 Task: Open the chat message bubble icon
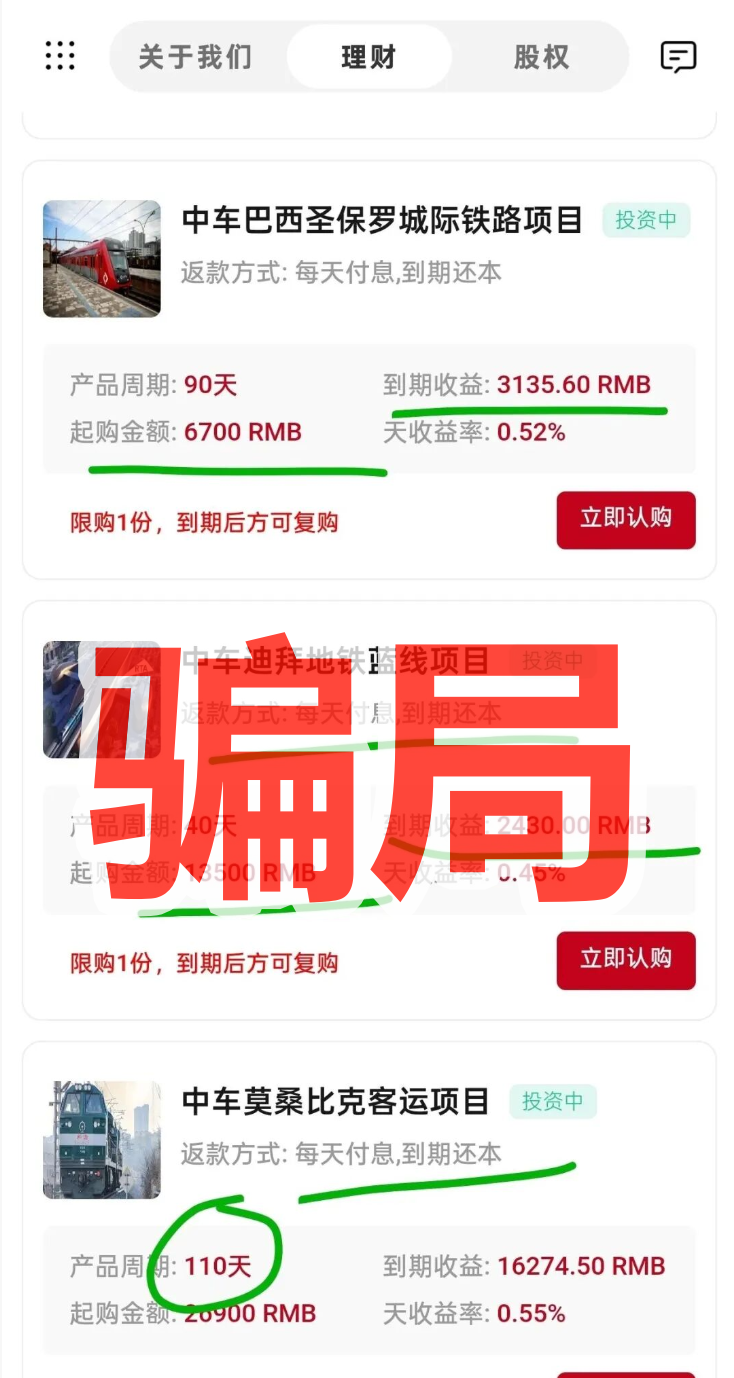(678, 57)
